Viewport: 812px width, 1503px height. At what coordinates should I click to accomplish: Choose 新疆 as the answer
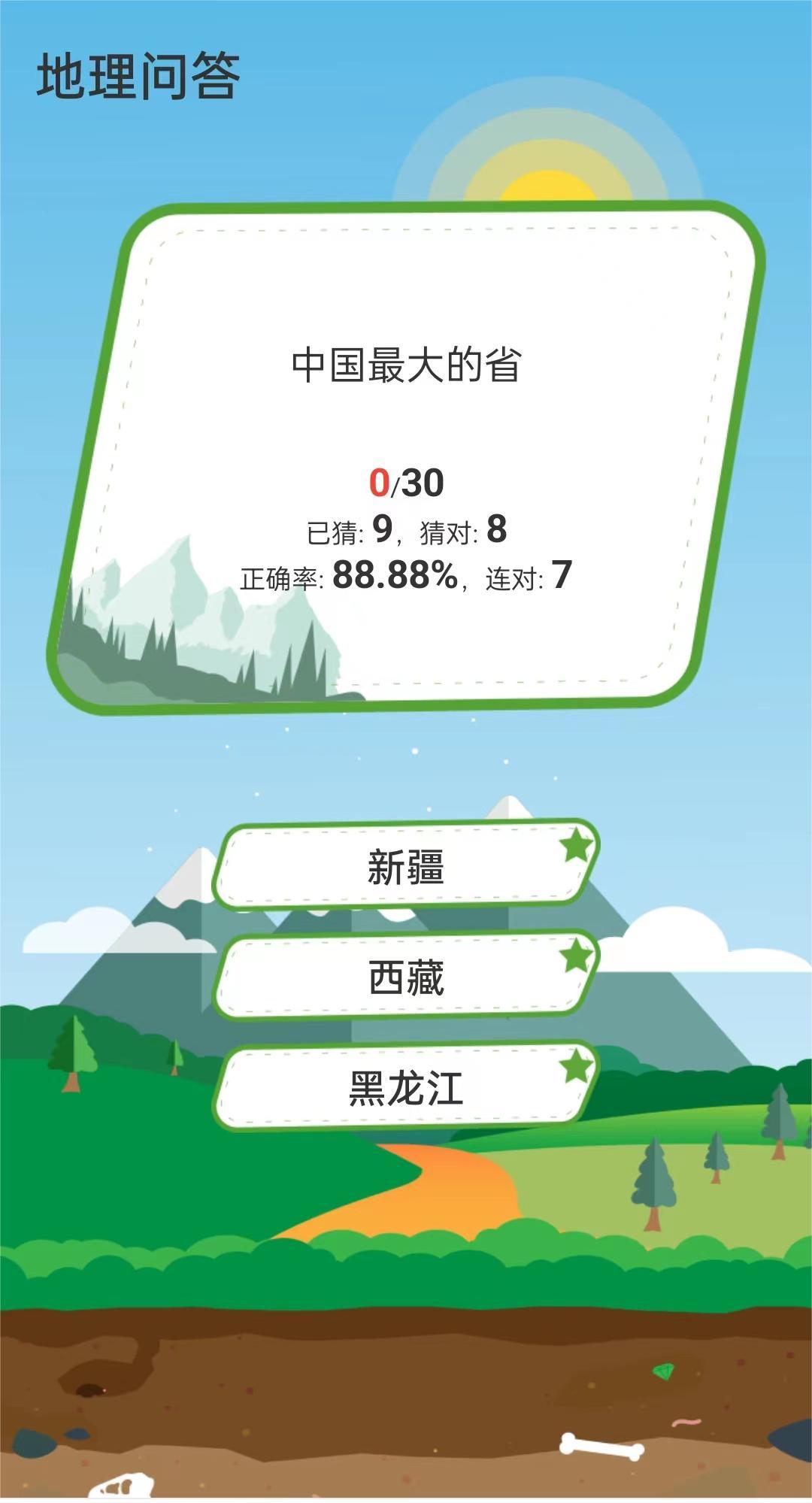click(405, 866)
